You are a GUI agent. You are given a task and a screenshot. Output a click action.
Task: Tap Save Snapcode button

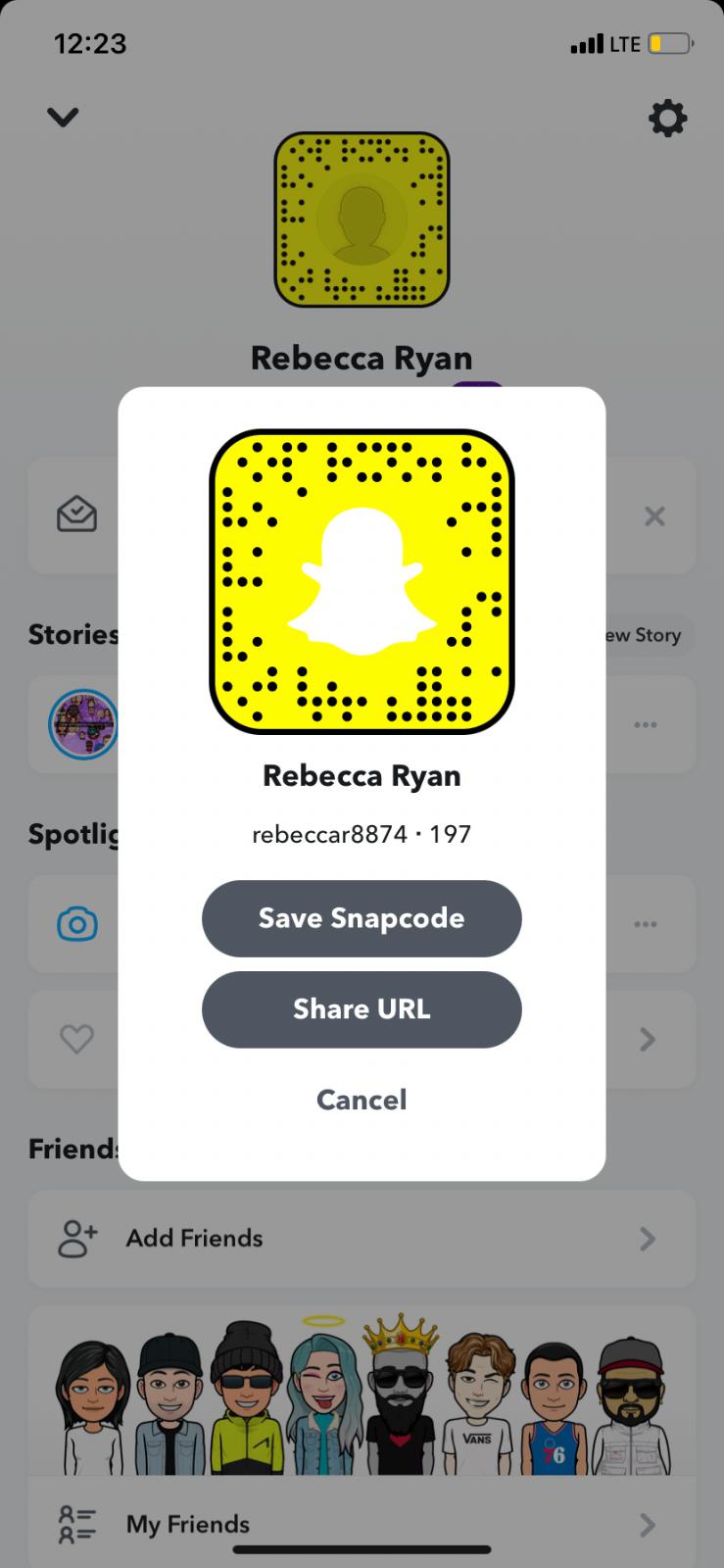click(x=362, y=918)
